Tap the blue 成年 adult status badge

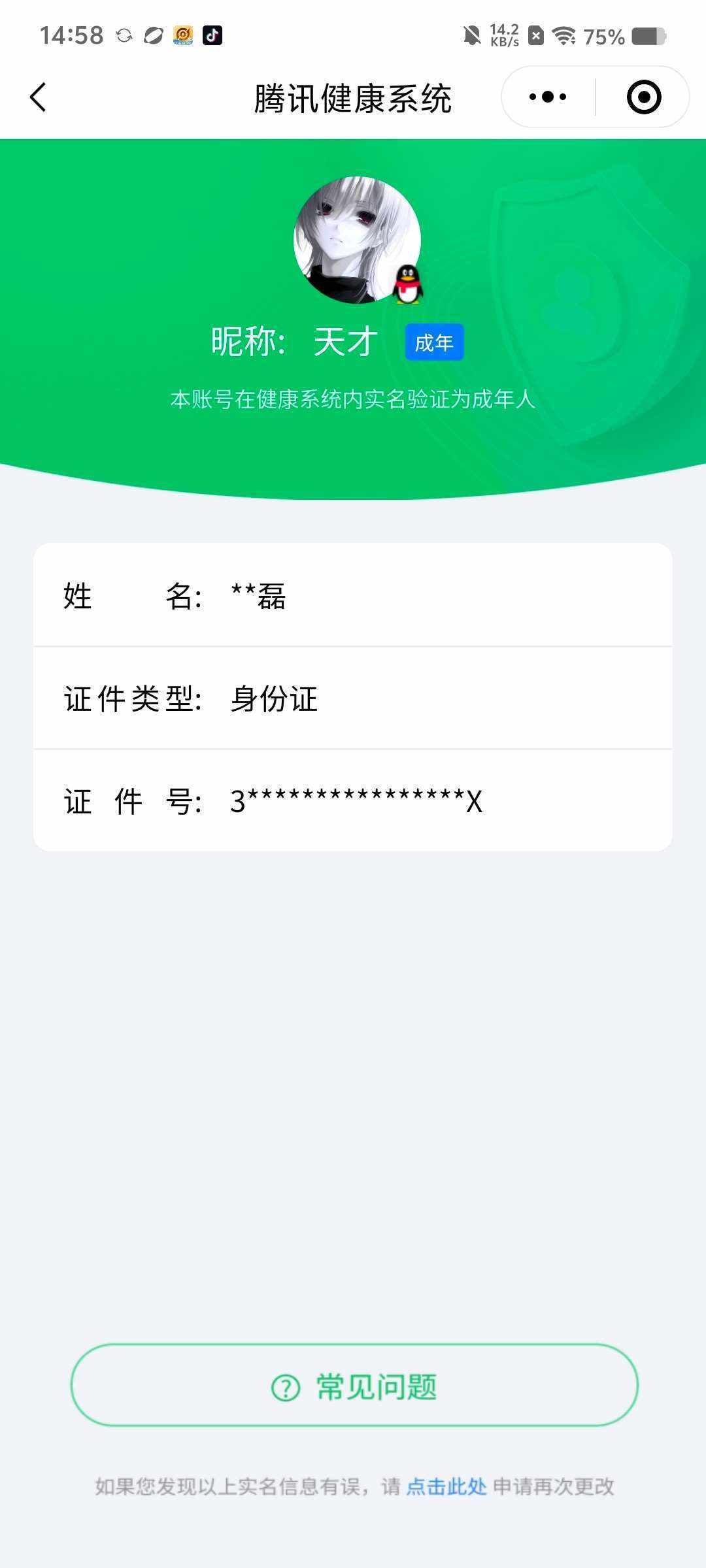tap(435, 342)
